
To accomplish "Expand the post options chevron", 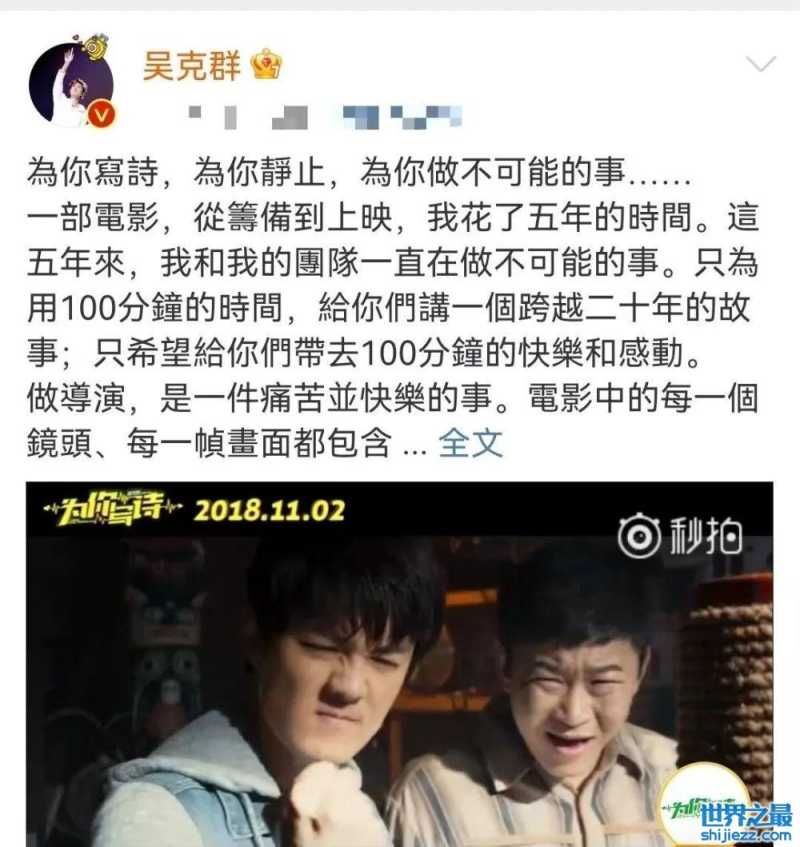I will pyautogui.click(x=761, y=65).
